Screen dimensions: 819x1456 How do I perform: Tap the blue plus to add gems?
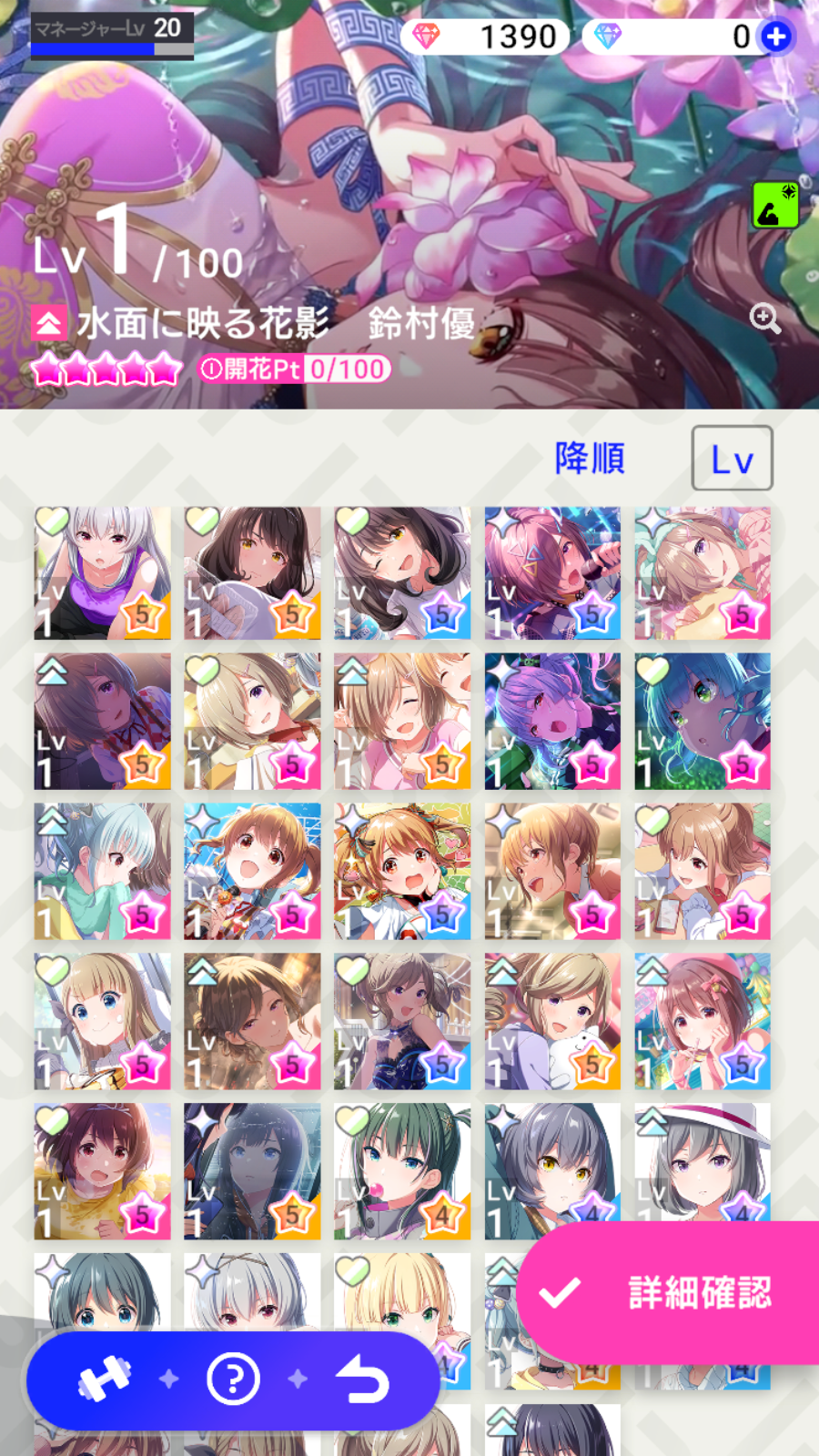coord(776,37)
